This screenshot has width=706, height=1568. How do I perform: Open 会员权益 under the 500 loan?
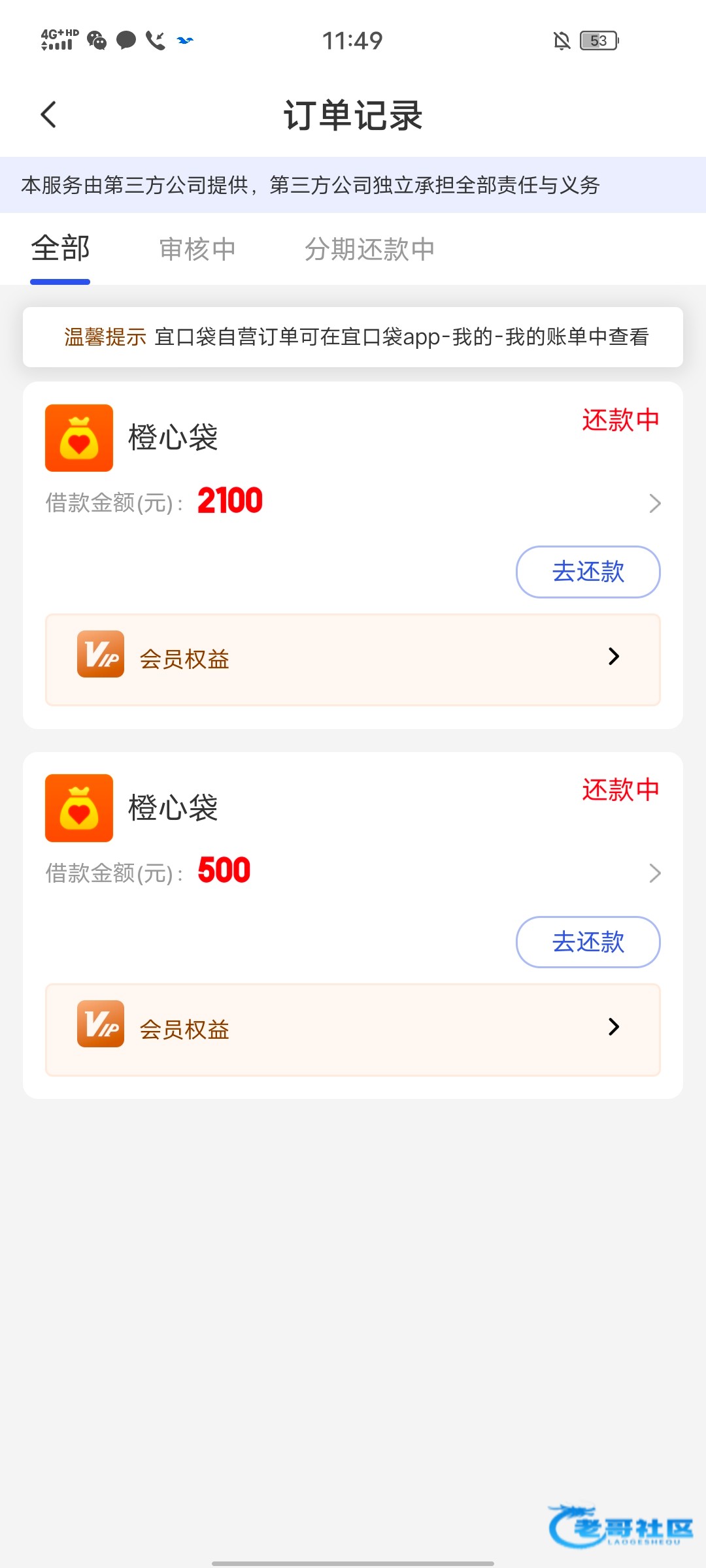click(x=353, y=1030)
